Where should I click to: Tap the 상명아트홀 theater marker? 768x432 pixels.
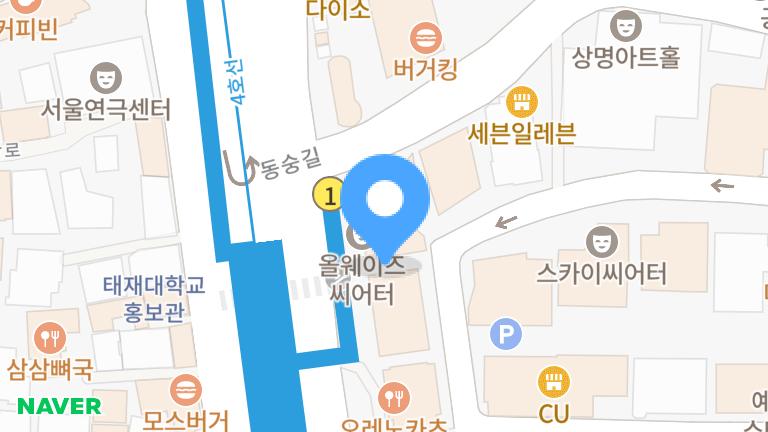point(626,23)
